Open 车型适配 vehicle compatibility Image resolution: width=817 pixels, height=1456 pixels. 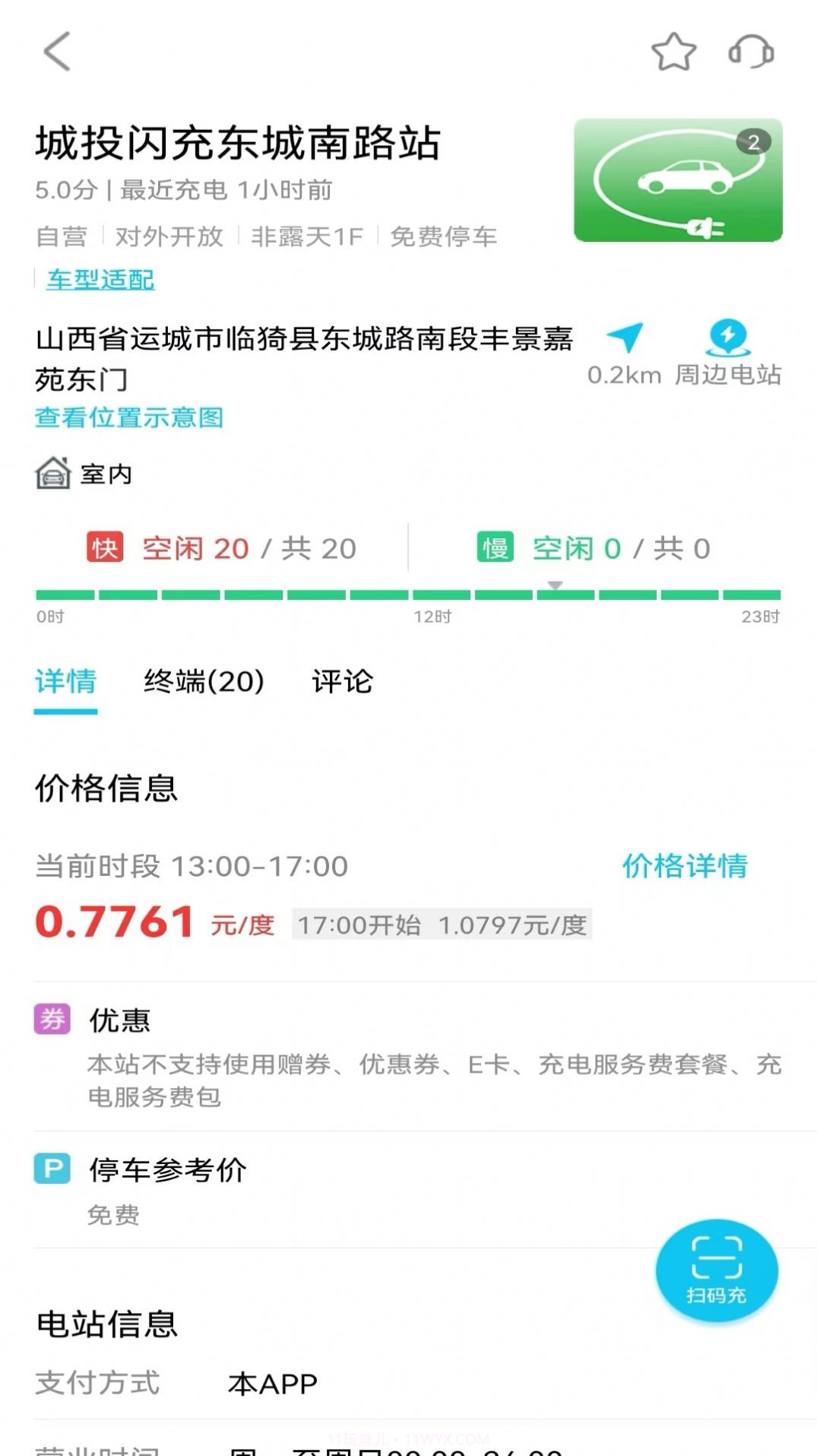[99, 280]
